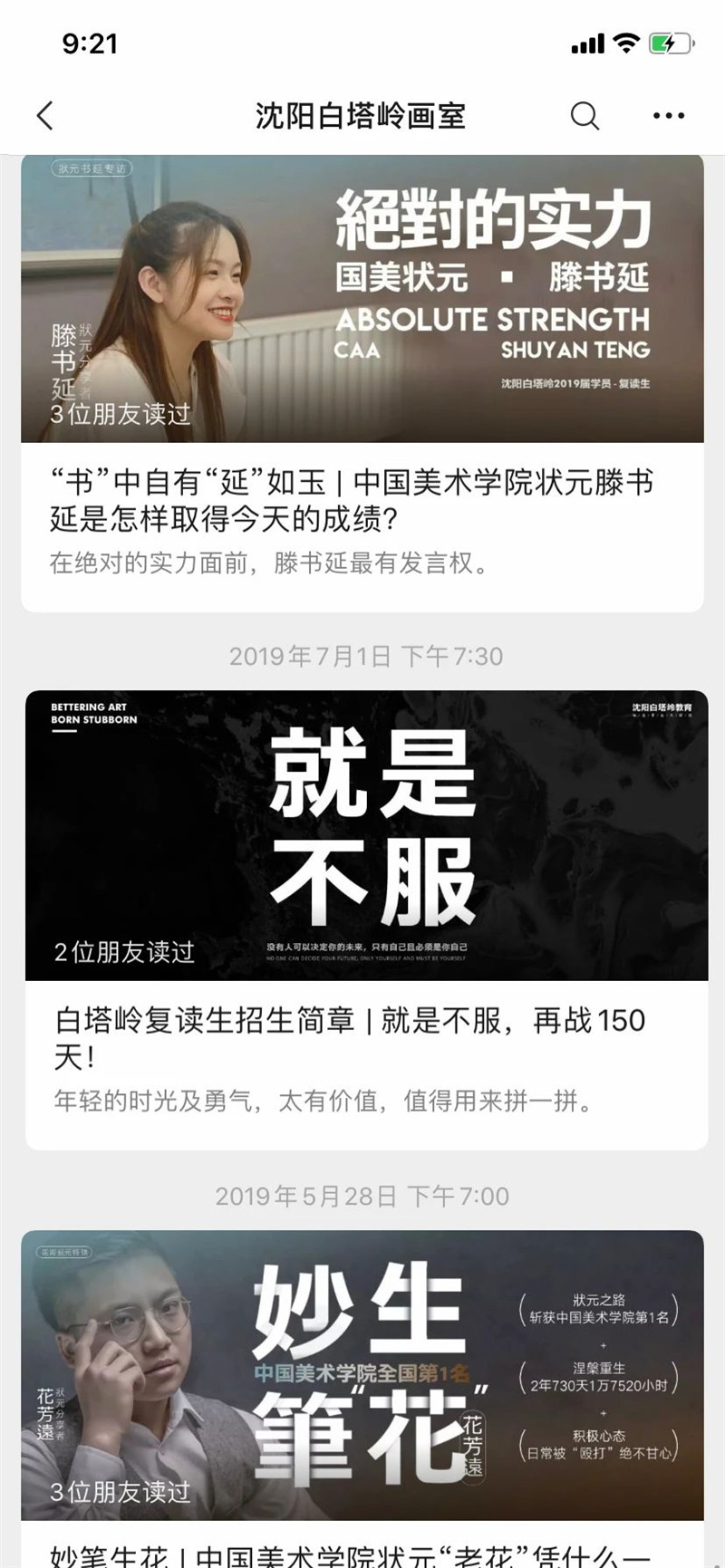Open the 滕书延 中国美术学院状元 article
The height and width of the screenshot is (1568, 725).
coord(352,500)
